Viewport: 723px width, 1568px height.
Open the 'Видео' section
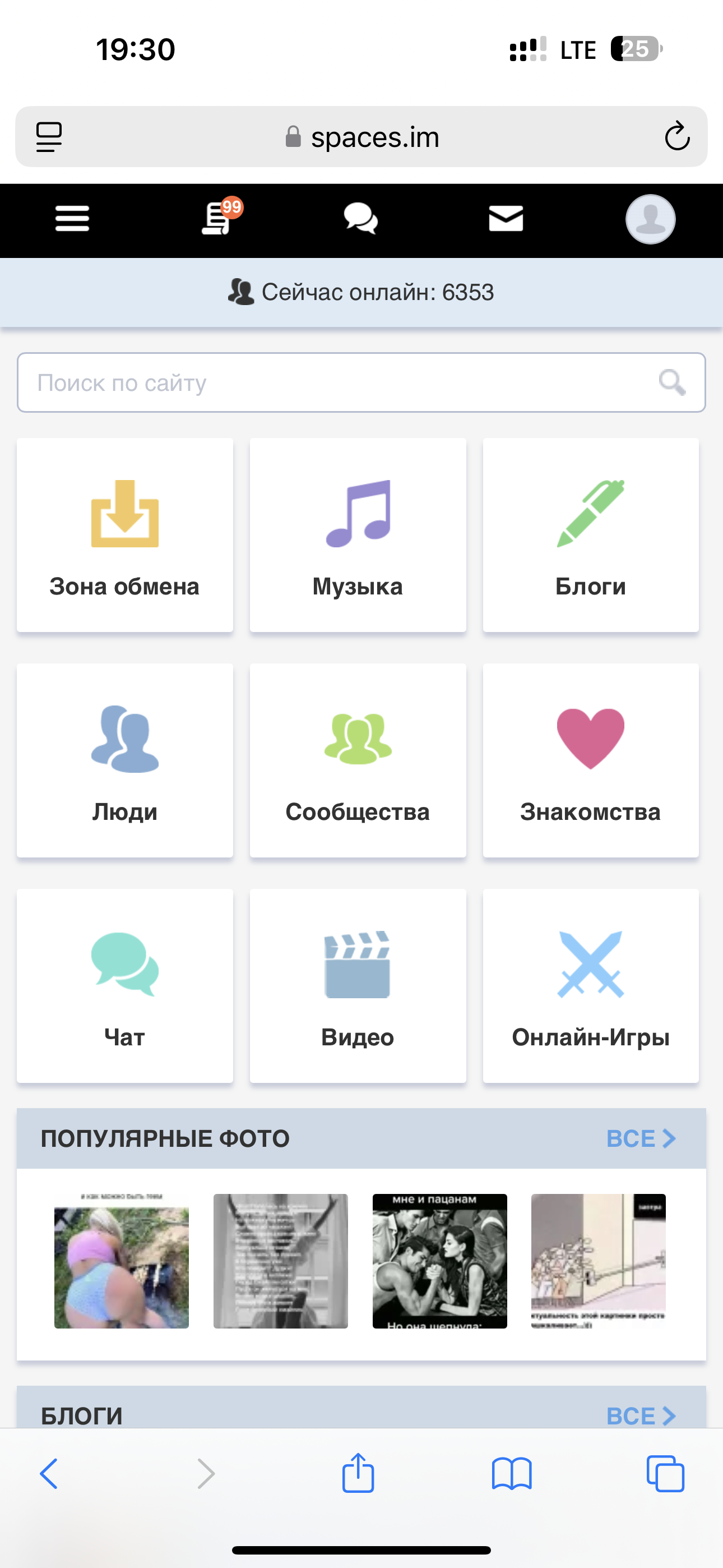(x=358, y=985)
